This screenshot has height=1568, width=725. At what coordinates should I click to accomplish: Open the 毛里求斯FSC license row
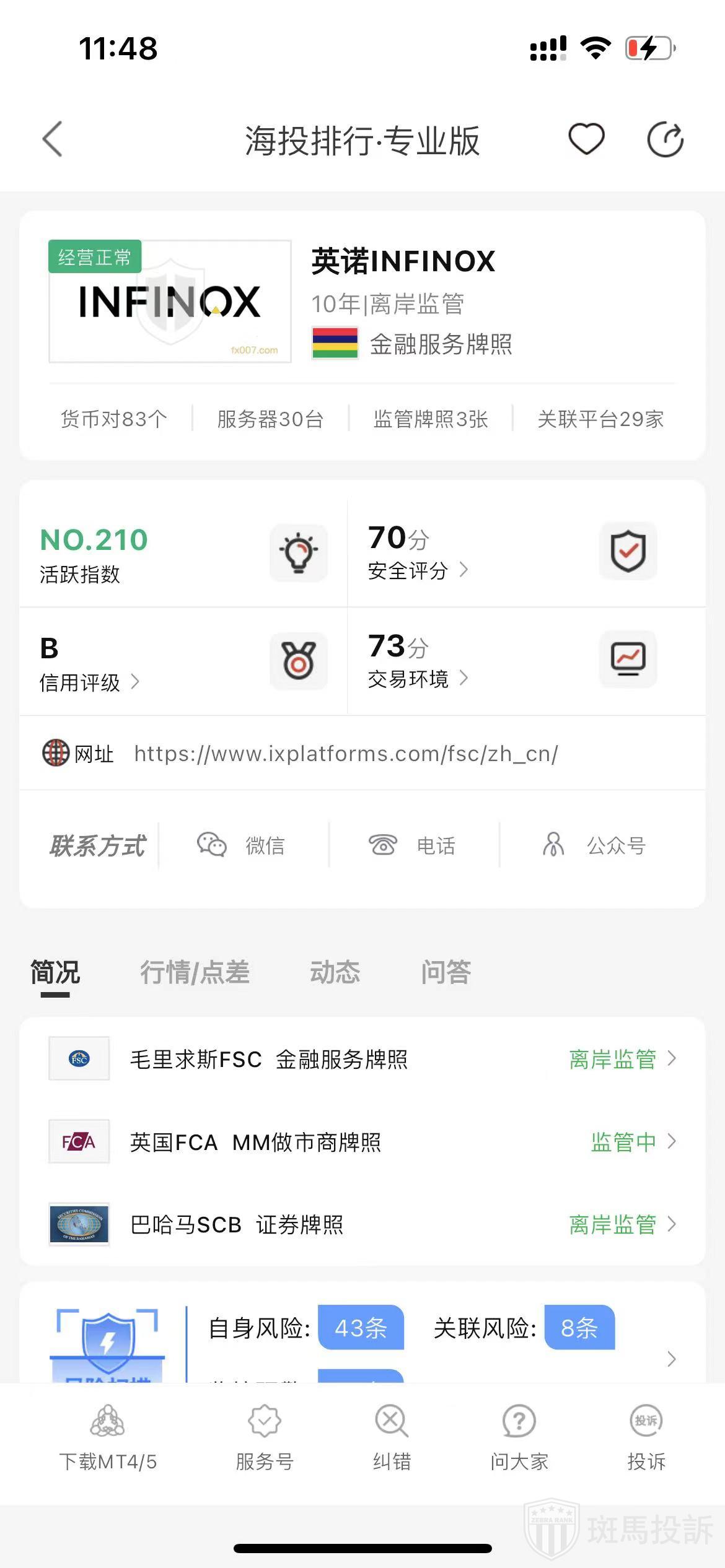[x=362, y=1059]
